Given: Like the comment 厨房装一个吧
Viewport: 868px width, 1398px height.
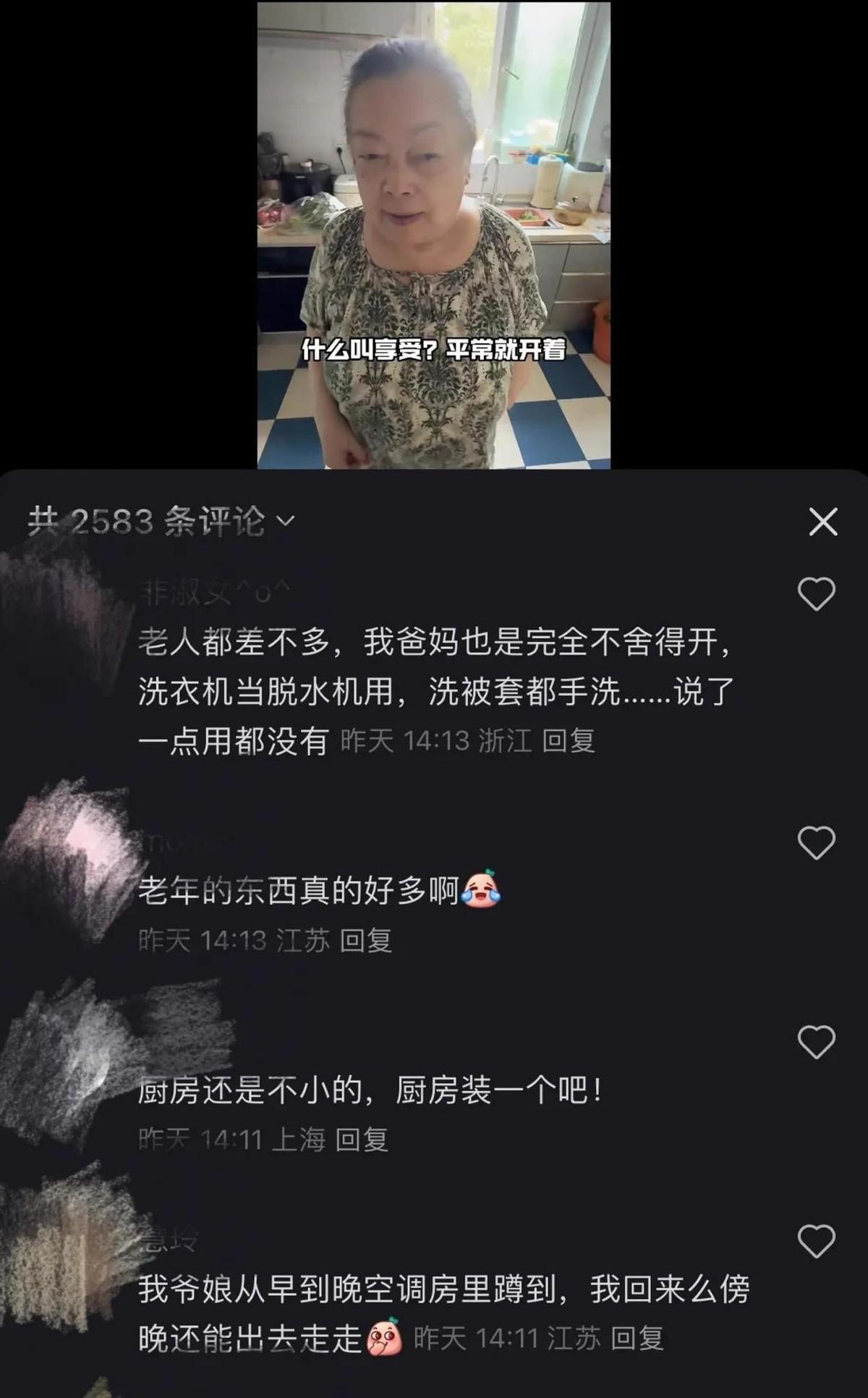Looking at the screenshot, I should point(816,1043).
